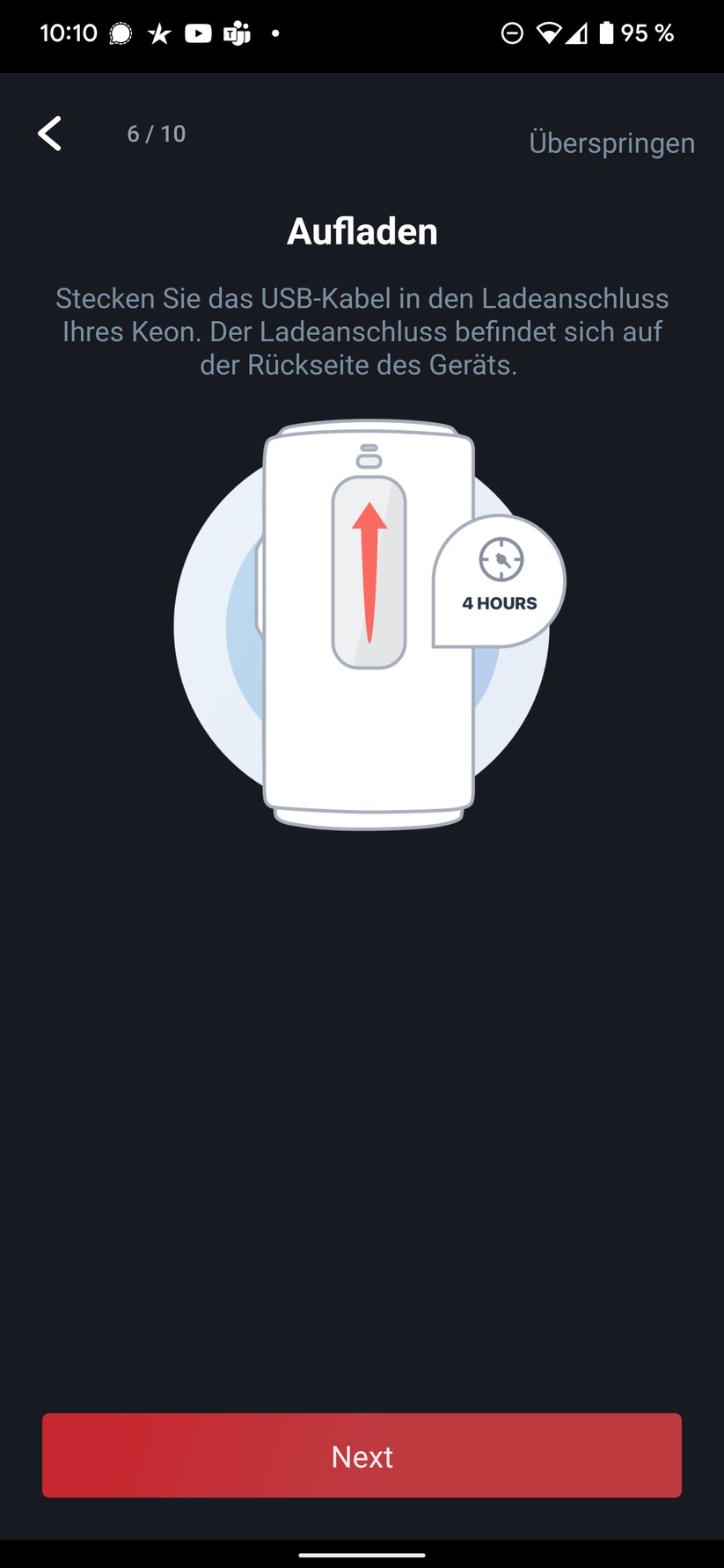Tap the 6 / 10 step indicator
724x1568 pixels.
(156, 134)
